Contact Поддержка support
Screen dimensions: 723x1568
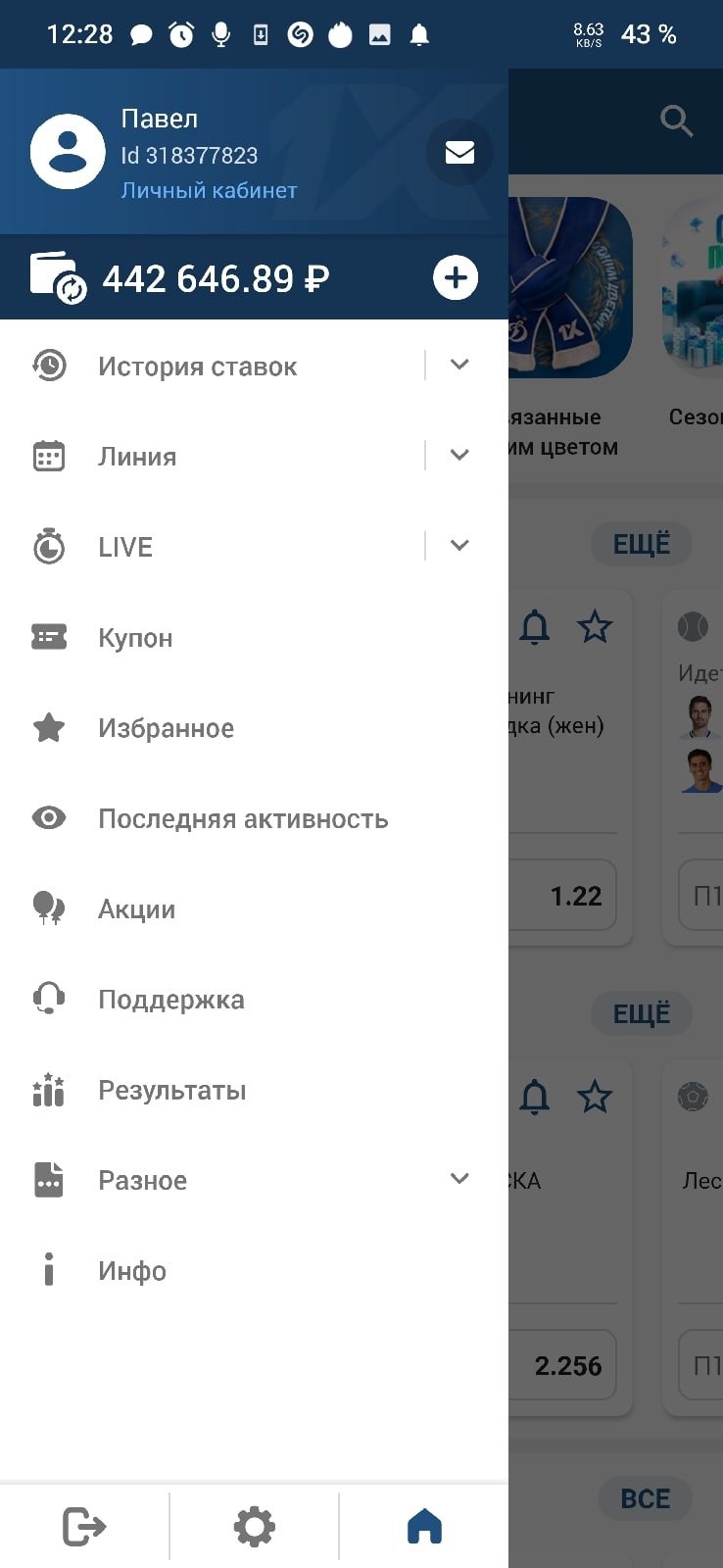pos(170,1000)
